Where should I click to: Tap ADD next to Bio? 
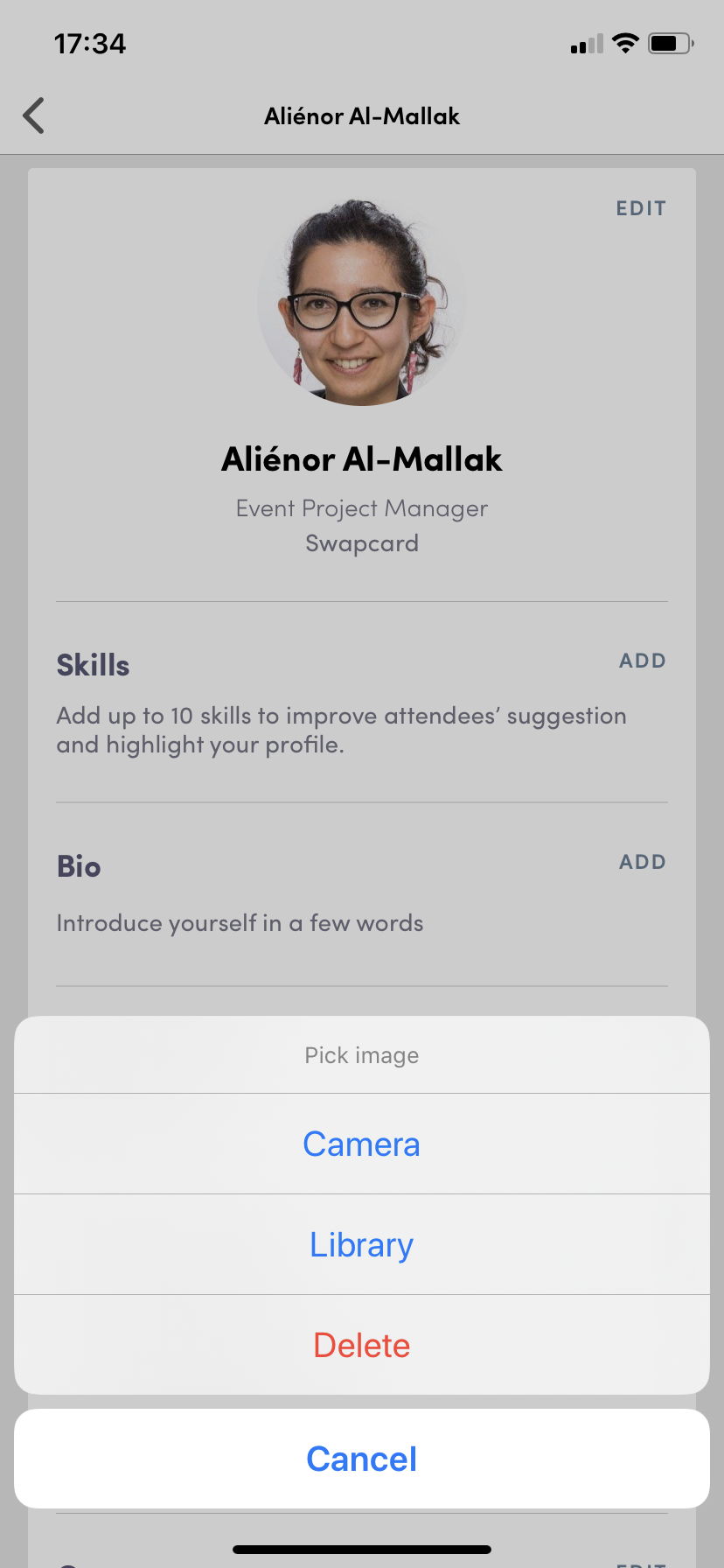coord(642,862)
